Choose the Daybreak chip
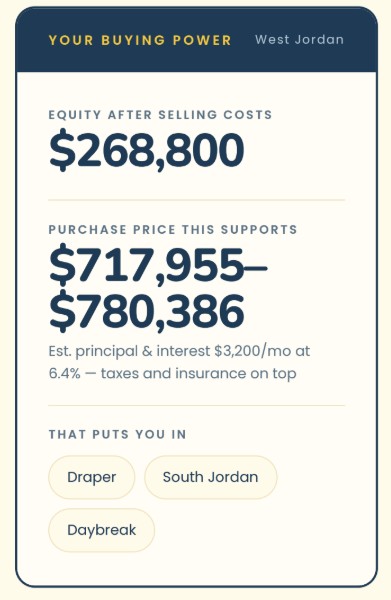Viewport: 391px width, 600px height. click(101, 530)
